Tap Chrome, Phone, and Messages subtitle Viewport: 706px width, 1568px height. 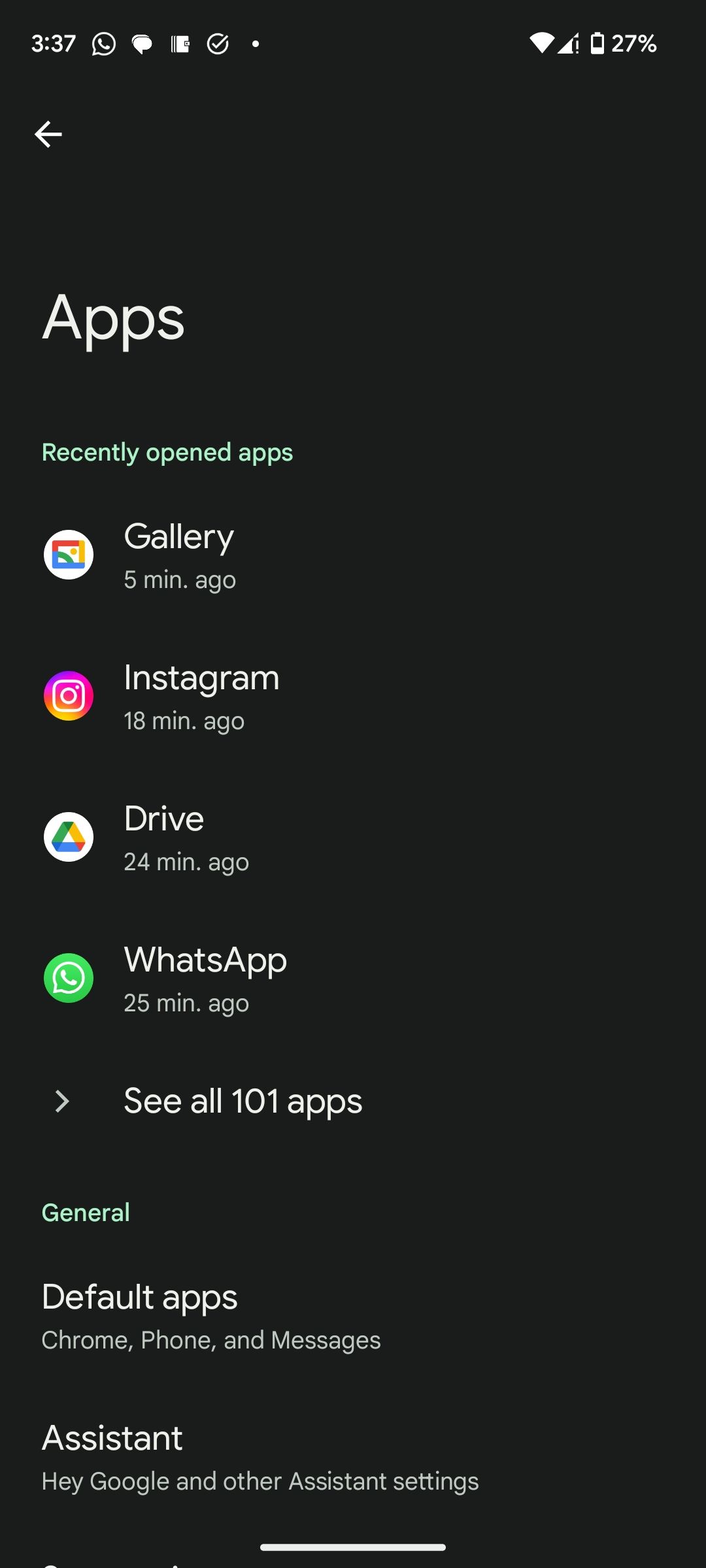[x=210, y=1339]
